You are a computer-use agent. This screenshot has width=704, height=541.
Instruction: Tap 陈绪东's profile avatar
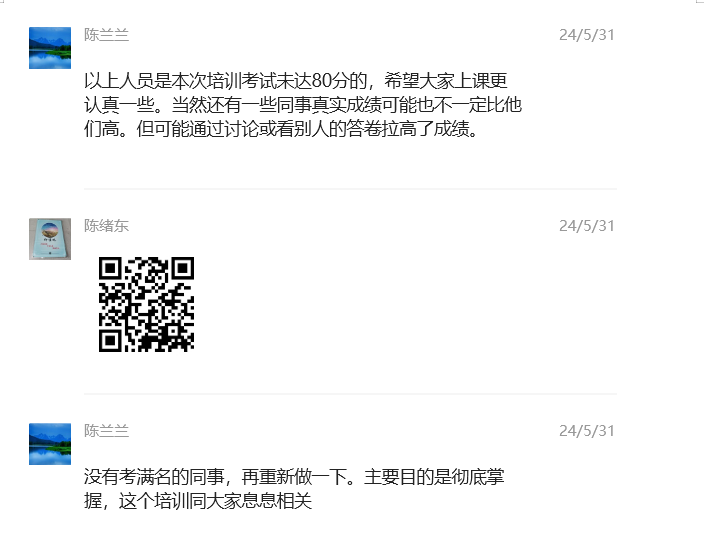50,239
